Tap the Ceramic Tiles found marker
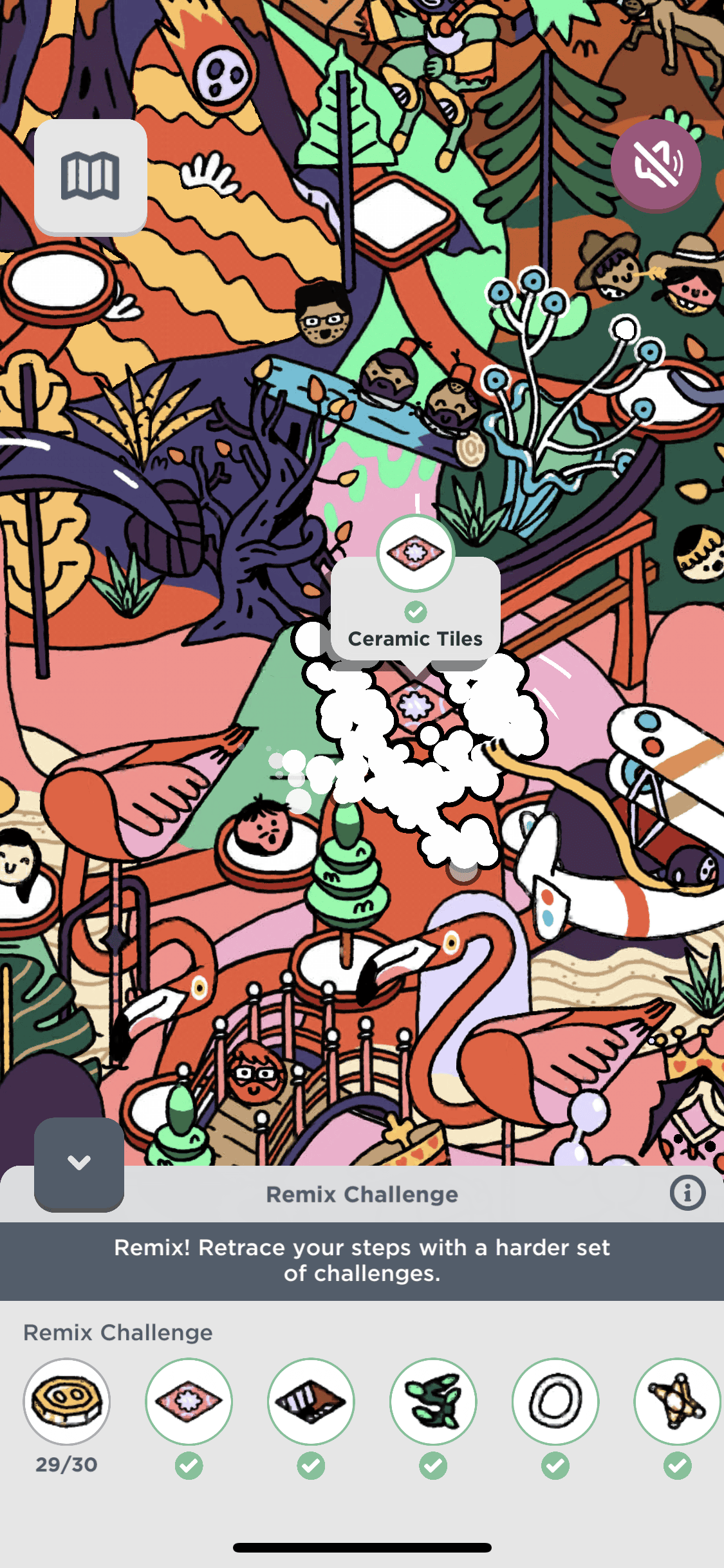This screenshot has height=1568, width=724. 416,554
